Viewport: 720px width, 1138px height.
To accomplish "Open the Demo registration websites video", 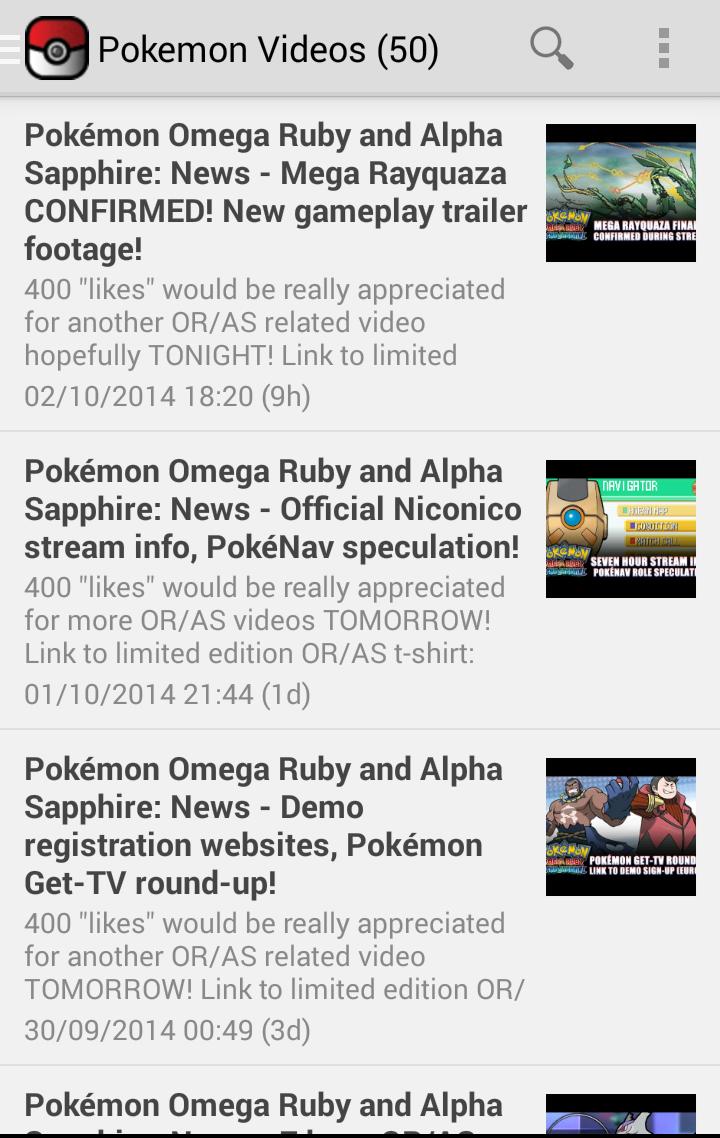I will tap(263, 826).
